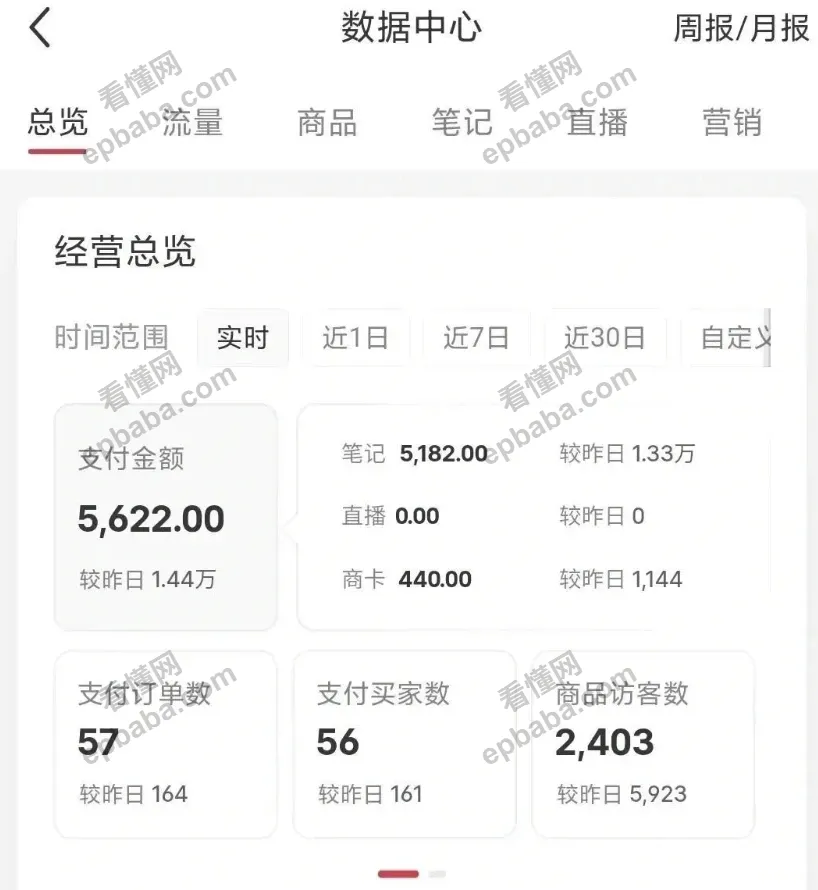818x890 pixels.
Task: Switch to the 流量 tab
Action: [x=192, y=123]
